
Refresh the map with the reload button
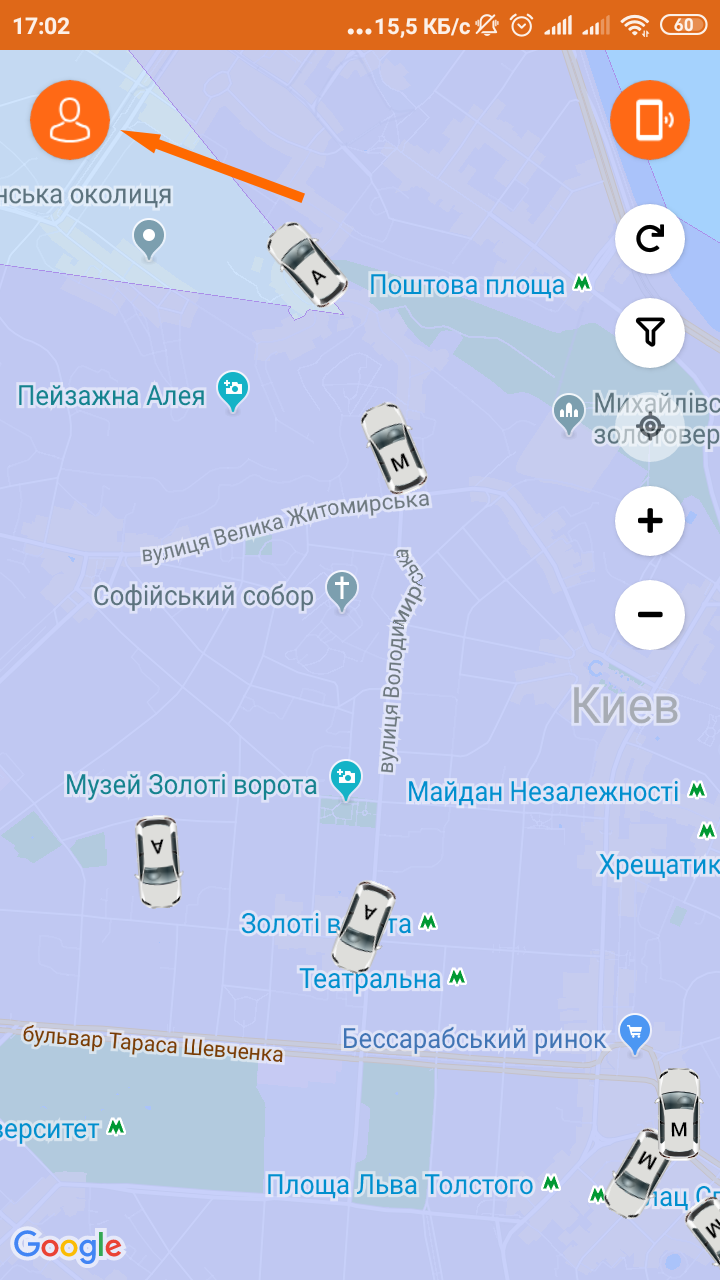pos(650,239)
